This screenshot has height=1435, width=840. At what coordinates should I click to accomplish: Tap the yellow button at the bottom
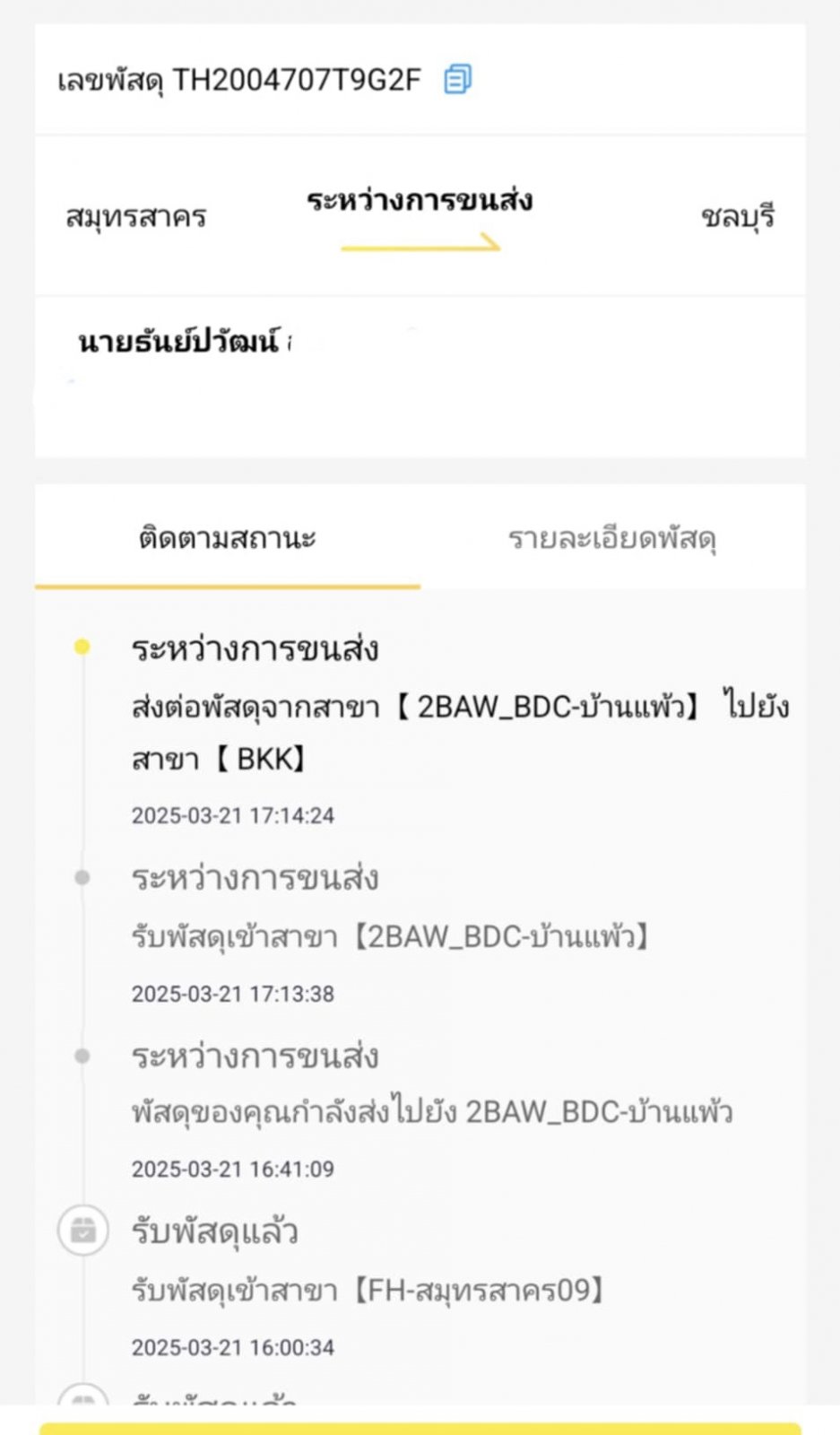tap(420, 1427)
